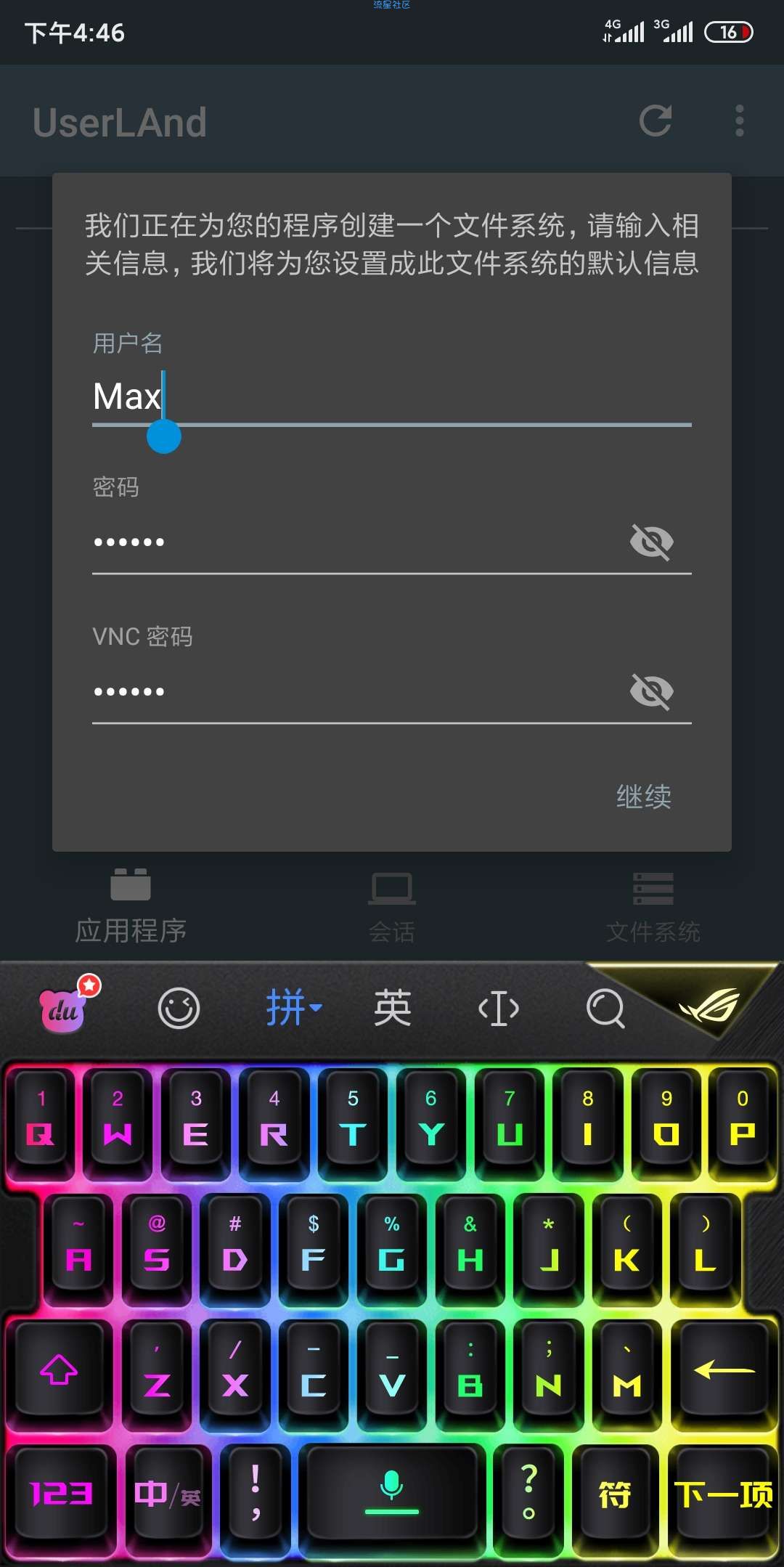
Task: Show the 密码 password text
Action: pos(651,542)
